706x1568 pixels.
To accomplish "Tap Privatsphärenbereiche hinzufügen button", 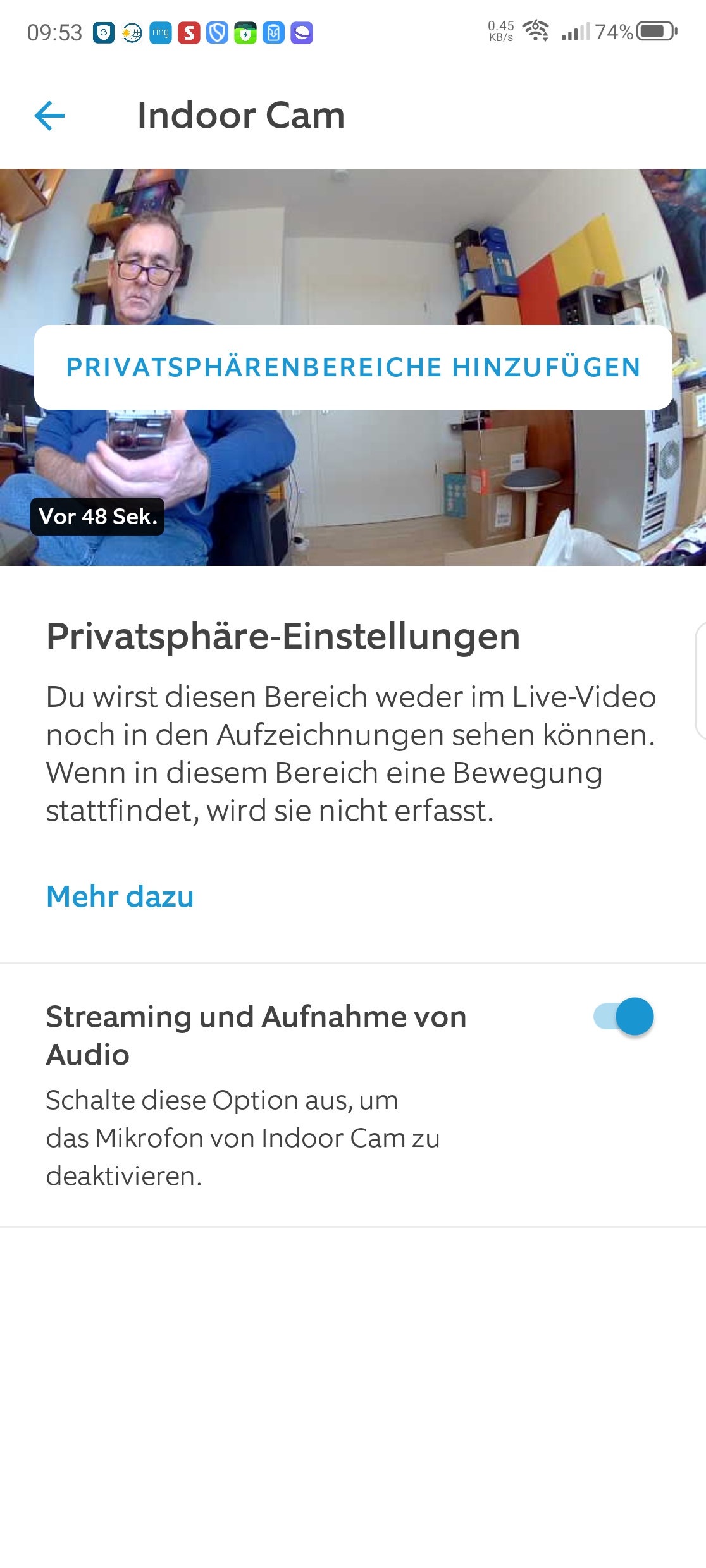I will click(x=353, y=367).
